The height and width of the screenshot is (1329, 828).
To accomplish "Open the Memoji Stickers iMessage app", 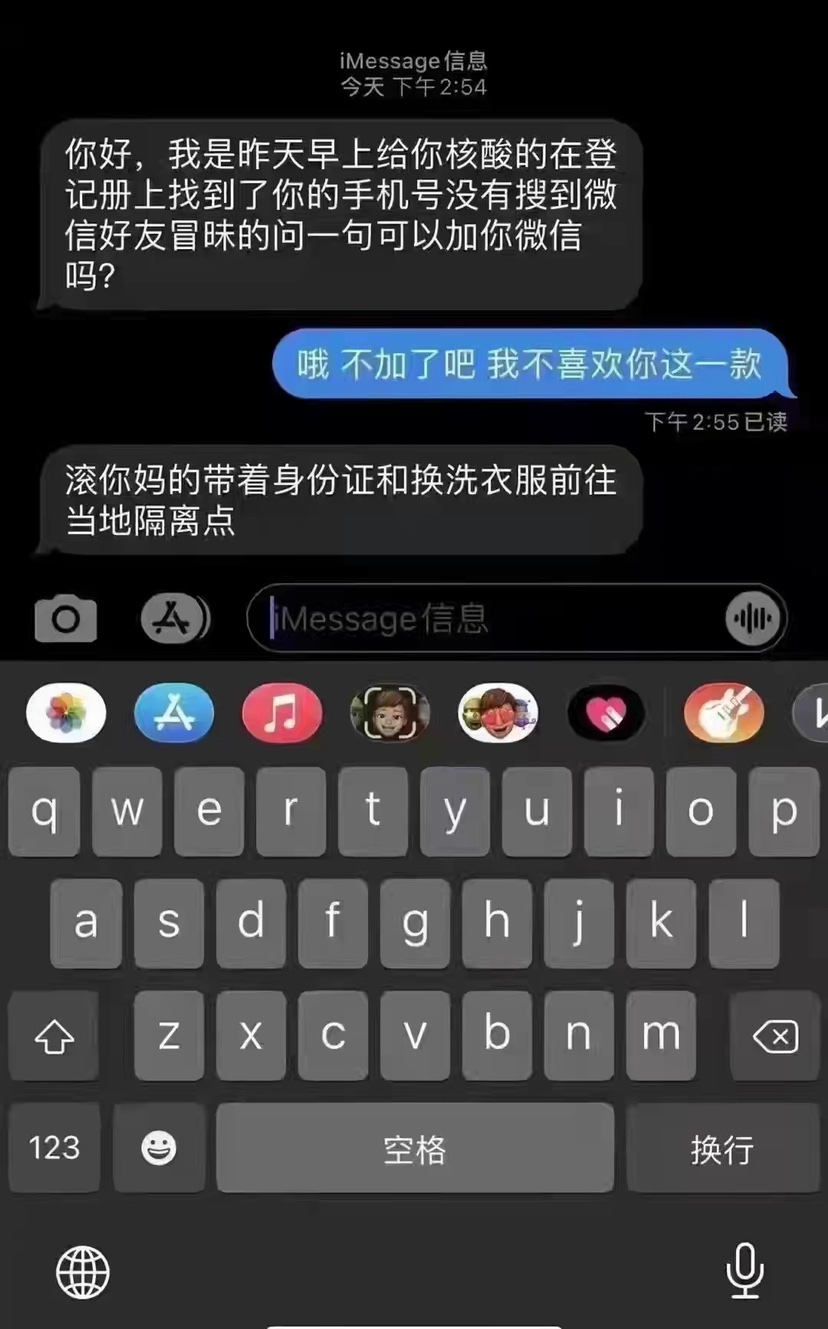I will pyautogui.click(x=498, y=713).
